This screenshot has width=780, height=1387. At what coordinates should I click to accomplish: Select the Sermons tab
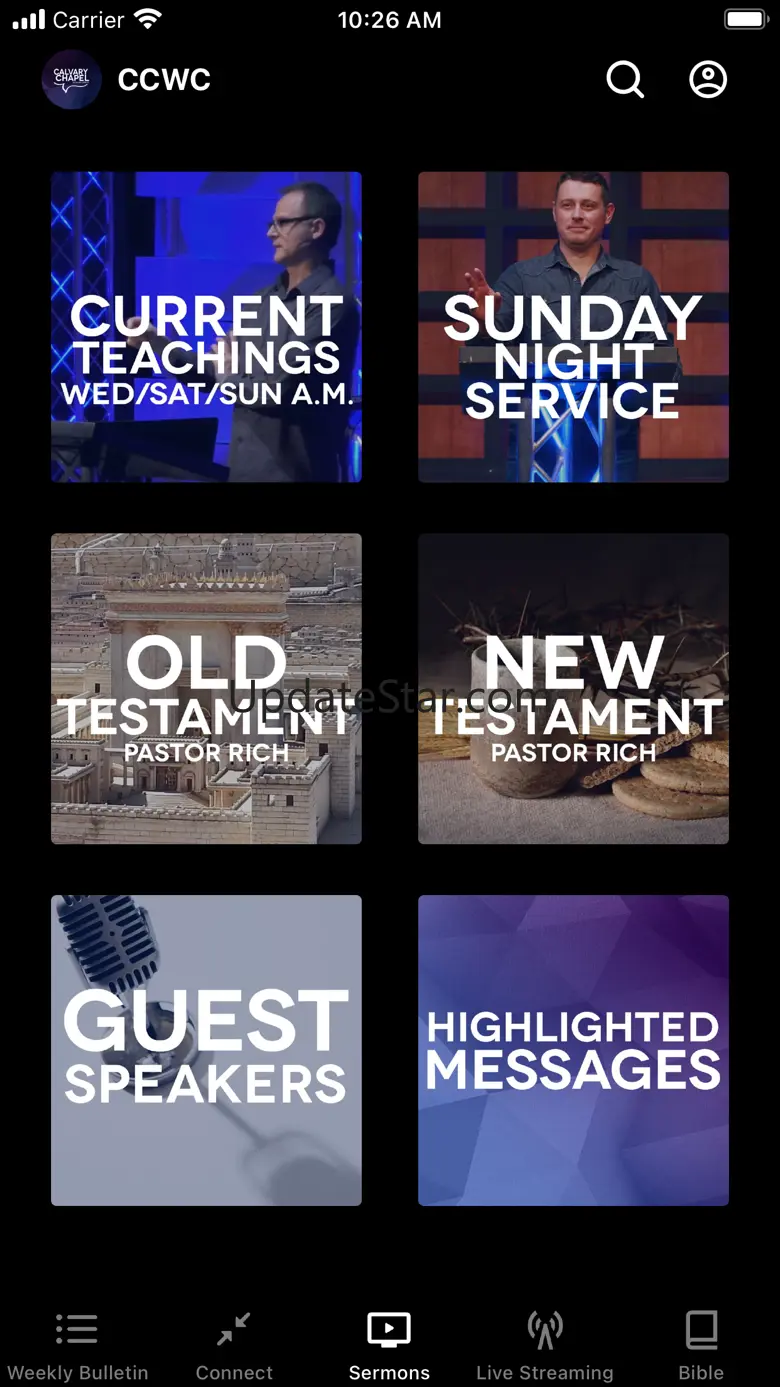[x=389, y=1346]
